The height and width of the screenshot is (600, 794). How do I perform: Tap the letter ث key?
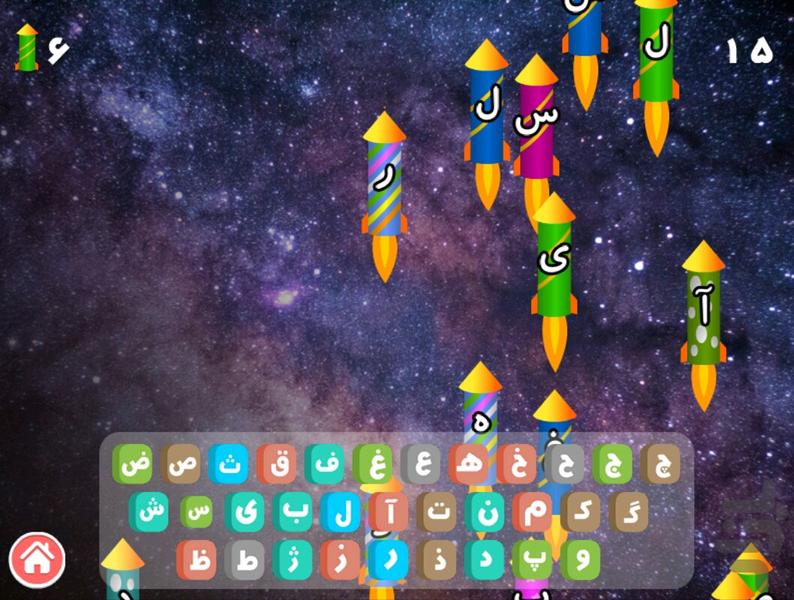pyautogui.click(x=228, y=464)
